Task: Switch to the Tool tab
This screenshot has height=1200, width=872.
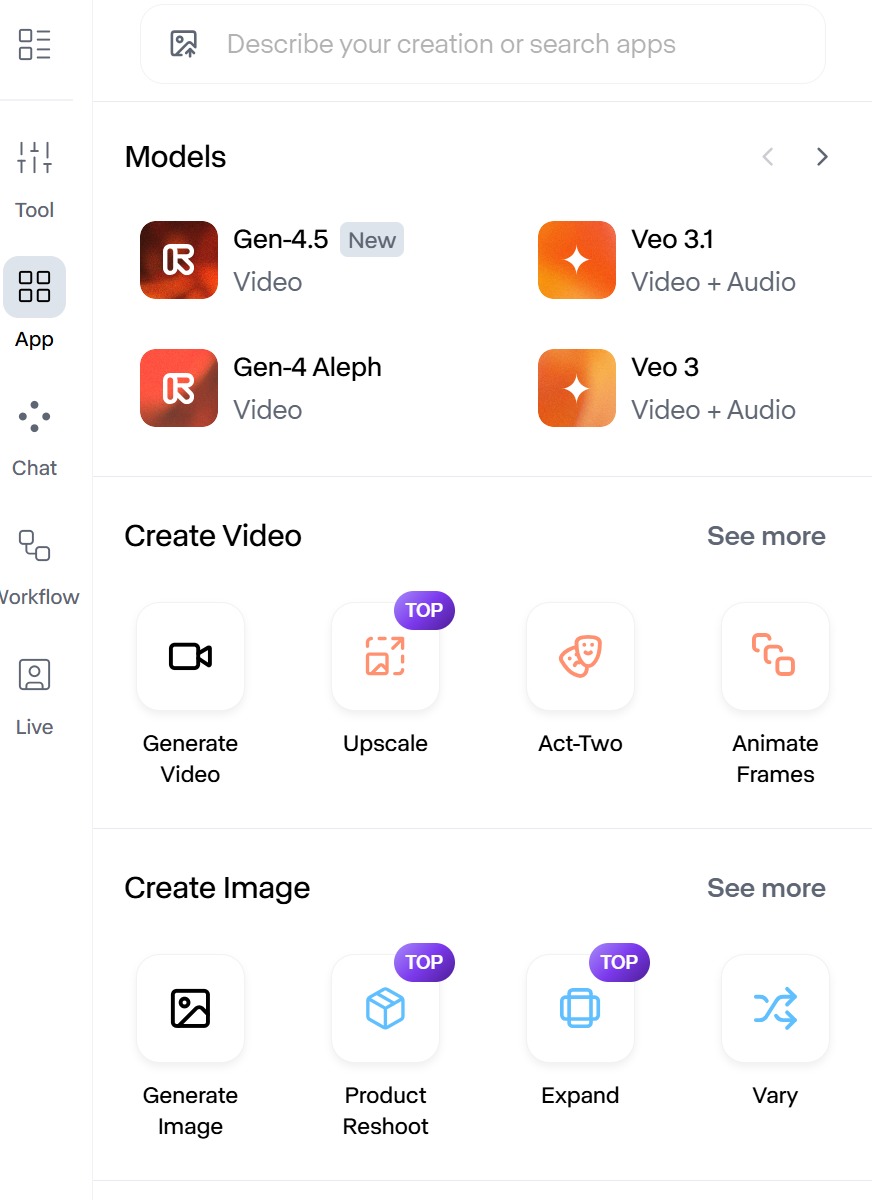Action: click(35, 178)
